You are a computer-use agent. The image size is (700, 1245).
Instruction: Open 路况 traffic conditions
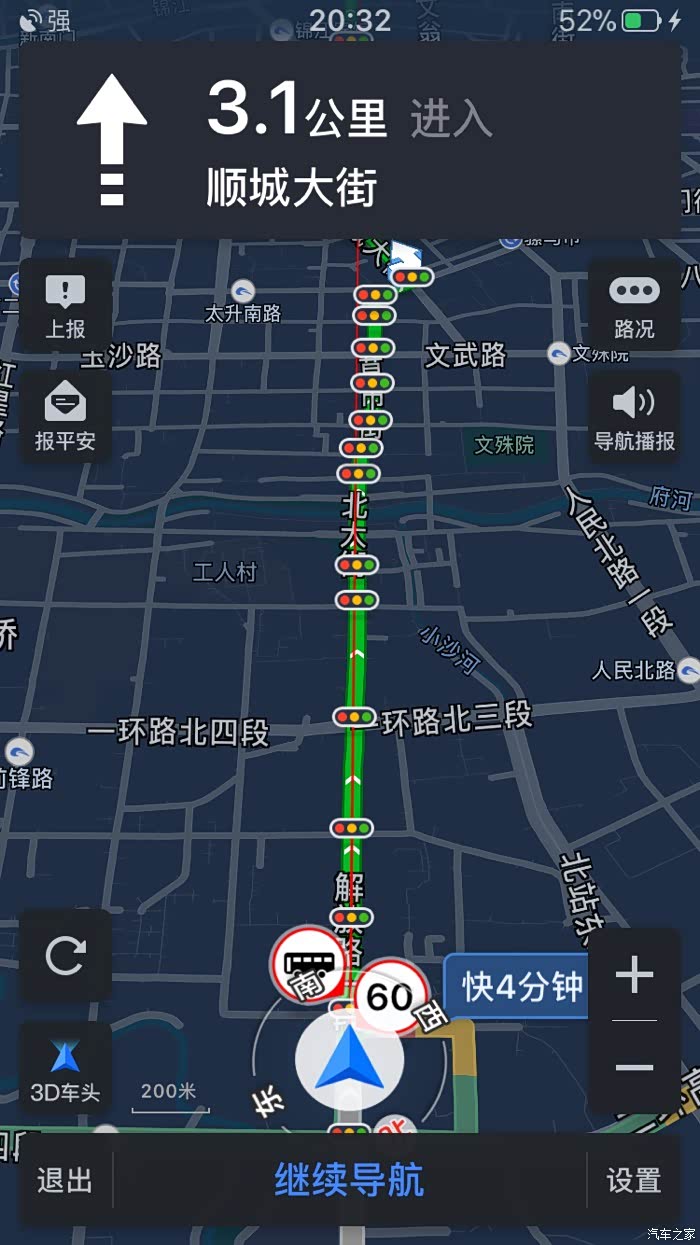[634, 305]
